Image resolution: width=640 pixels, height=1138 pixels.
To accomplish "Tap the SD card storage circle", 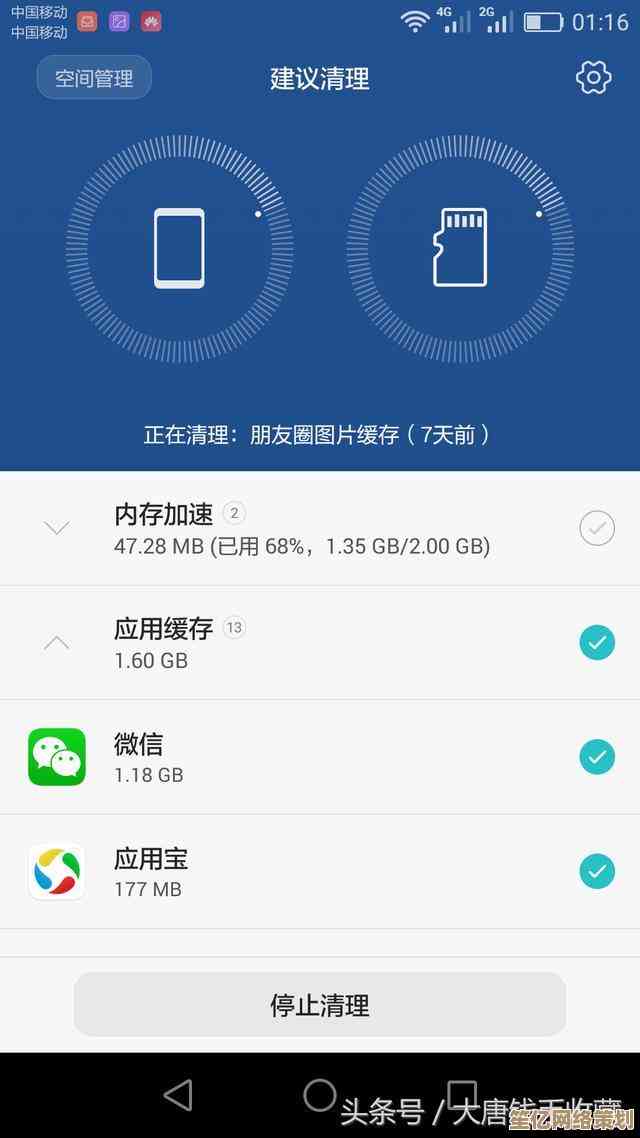I will point(460,248).
